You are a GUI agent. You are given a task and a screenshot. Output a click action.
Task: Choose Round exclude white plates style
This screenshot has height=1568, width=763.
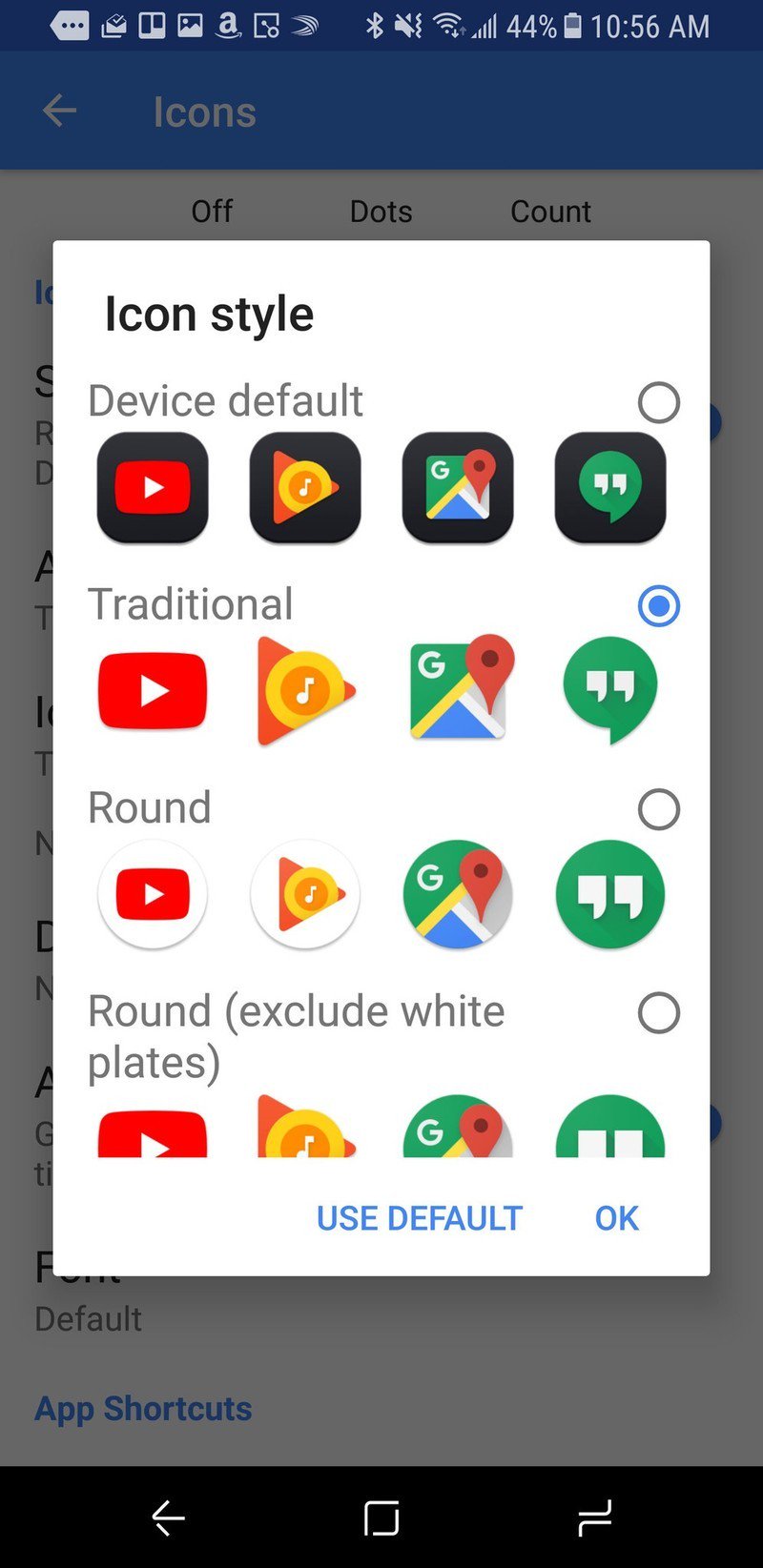coord(658,1015)
